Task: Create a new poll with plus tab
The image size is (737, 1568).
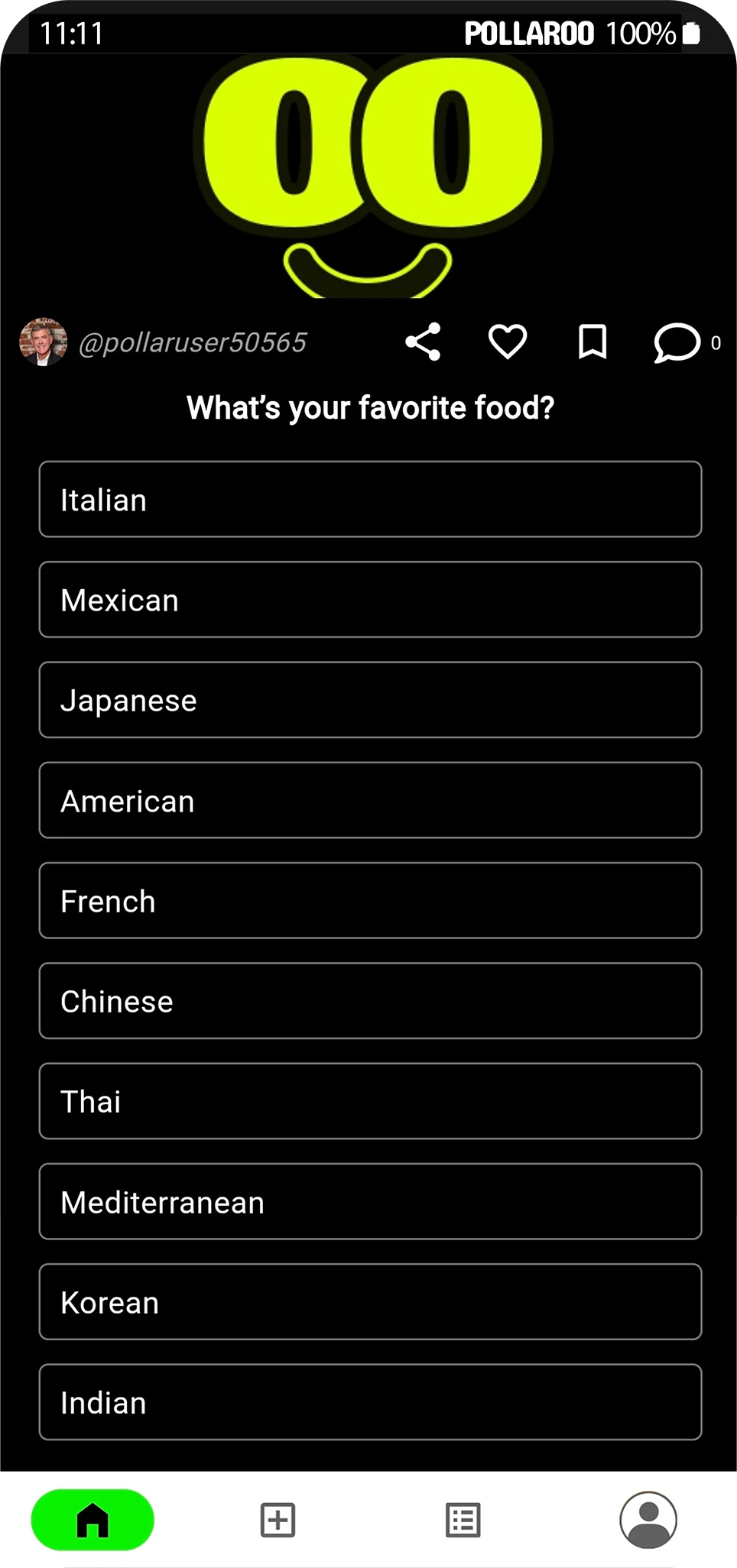Action: click(278, 1520)
